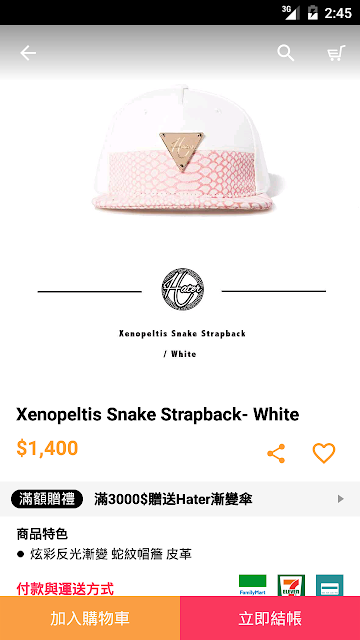The height and width of the screenshot is (640, 360).
Task: Open the 滿額贈禮 promotion details
Action: pyautogui.click(x=180, y=499)
